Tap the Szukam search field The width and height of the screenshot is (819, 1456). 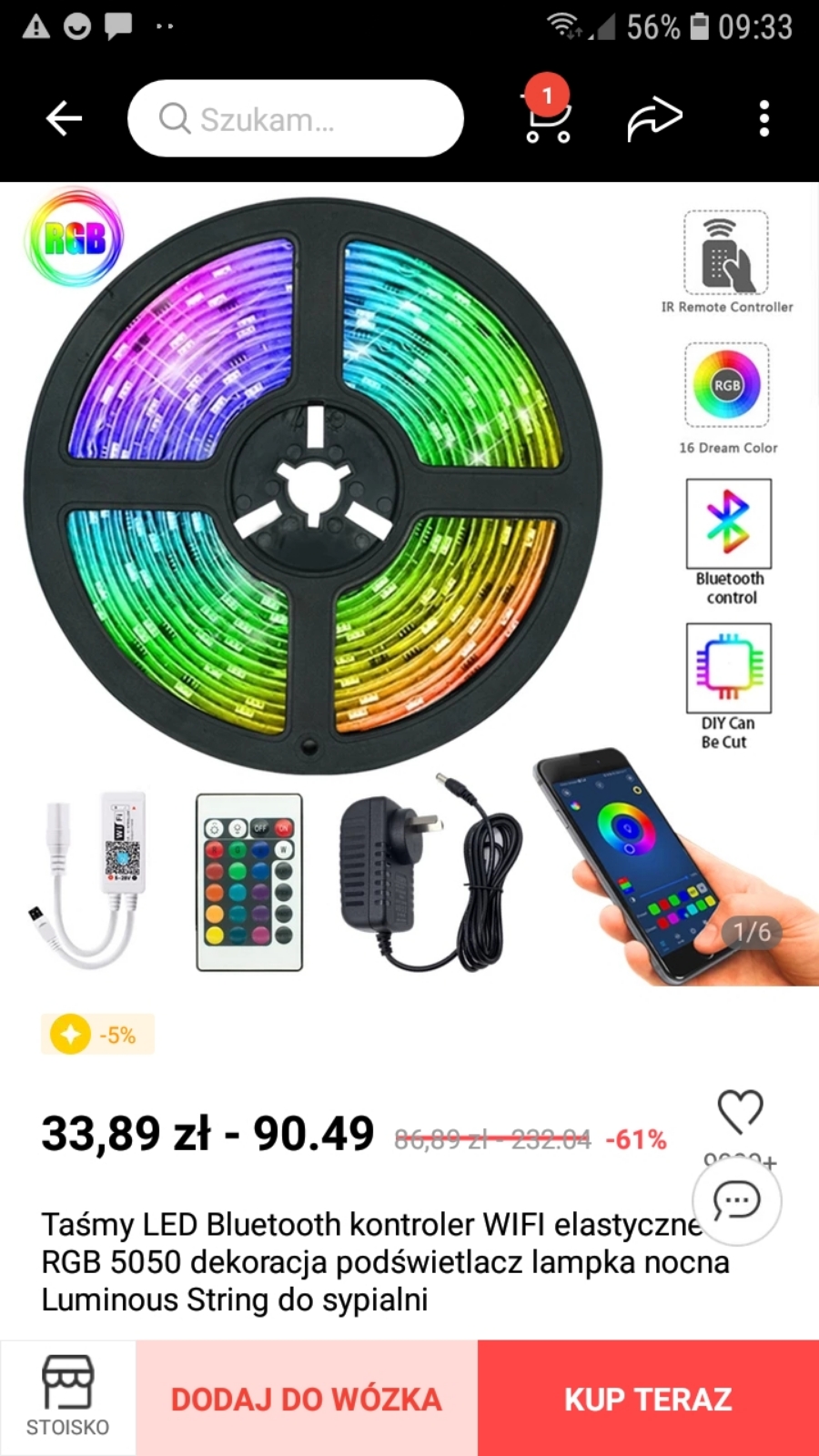click(296, 118)
